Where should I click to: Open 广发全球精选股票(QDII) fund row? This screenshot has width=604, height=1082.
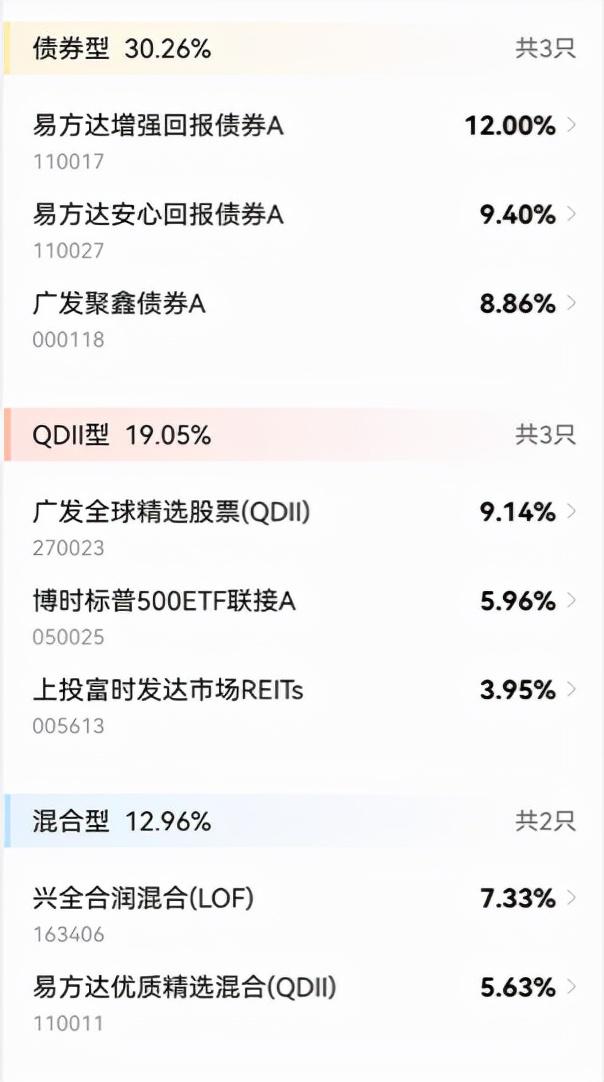click(304, 529)
